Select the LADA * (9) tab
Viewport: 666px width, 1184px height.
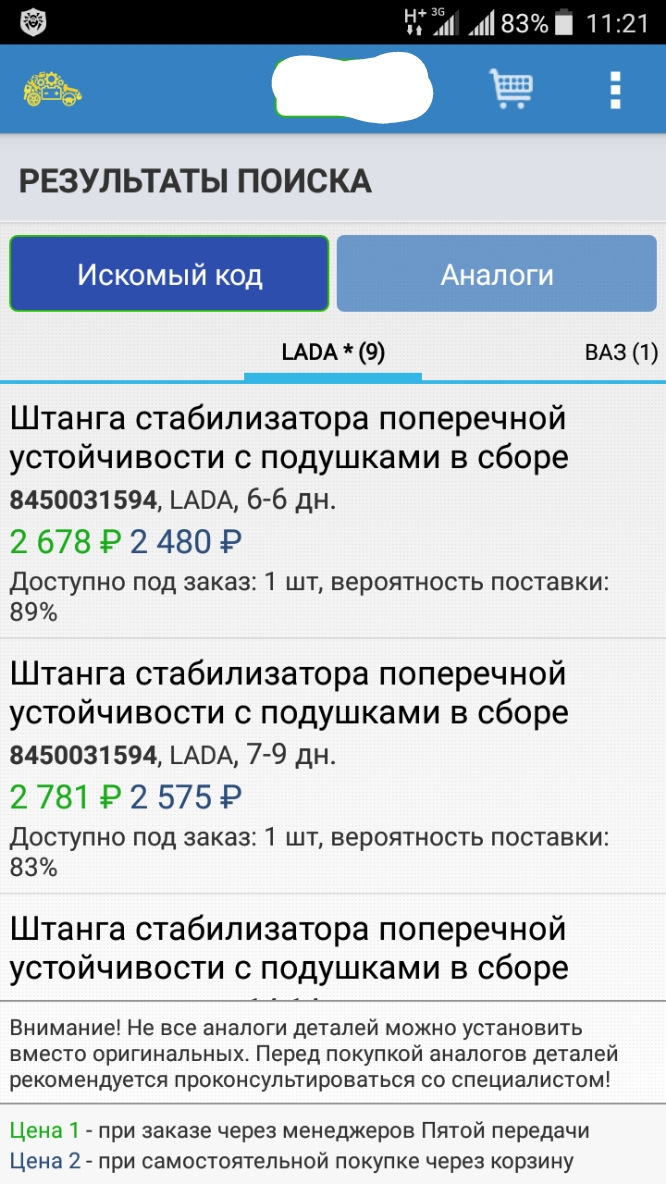pos(333,353)
